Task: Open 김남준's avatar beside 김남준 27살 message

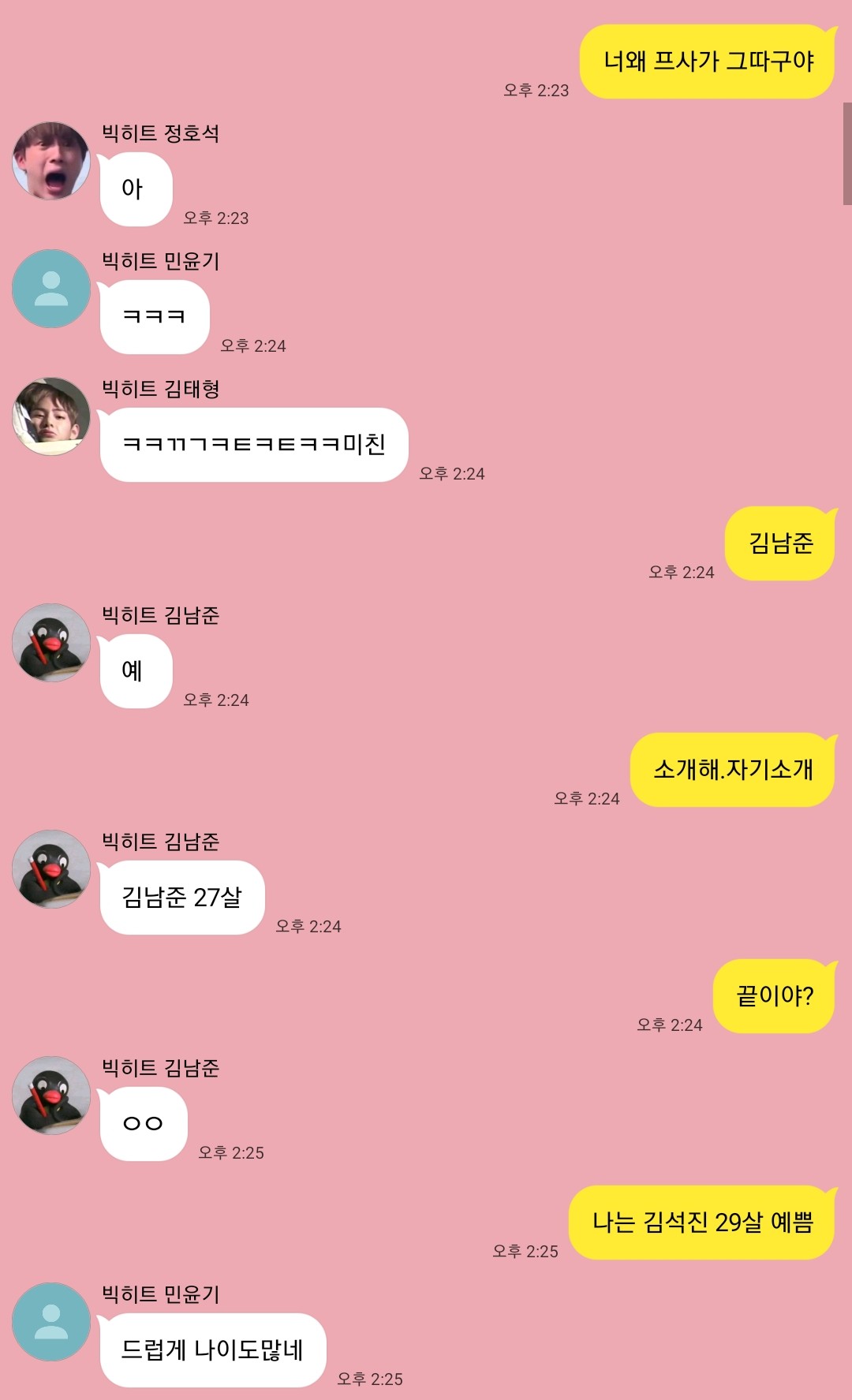Action: click(51, 869)
